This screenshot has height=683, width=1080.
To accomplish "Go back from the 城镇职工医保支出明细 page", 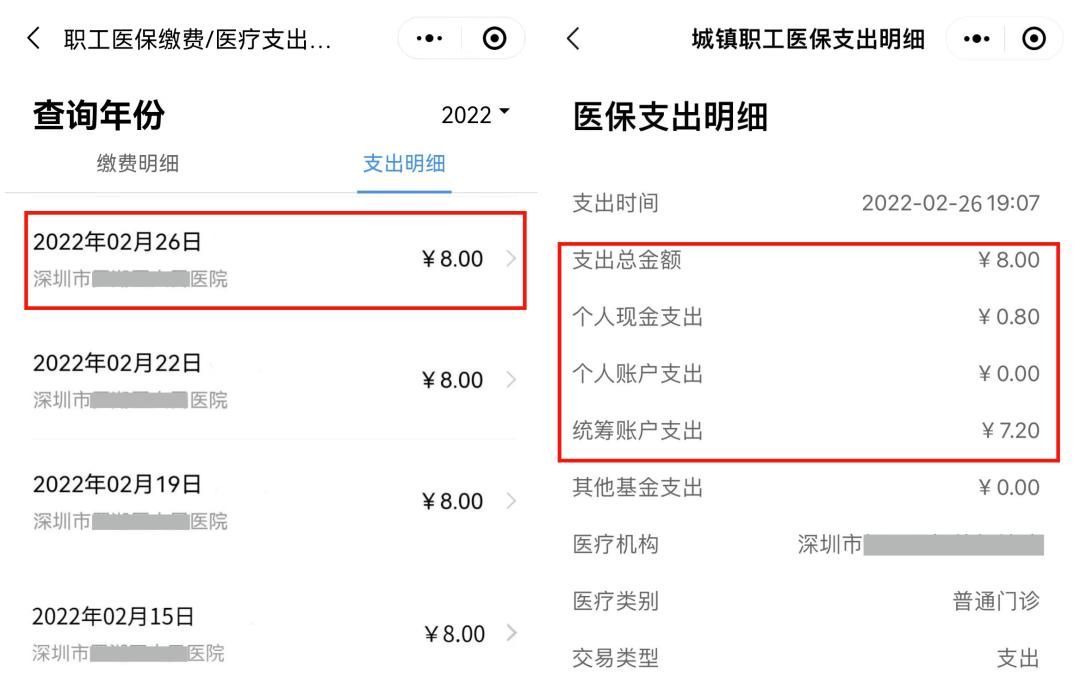I will (572, 41).
